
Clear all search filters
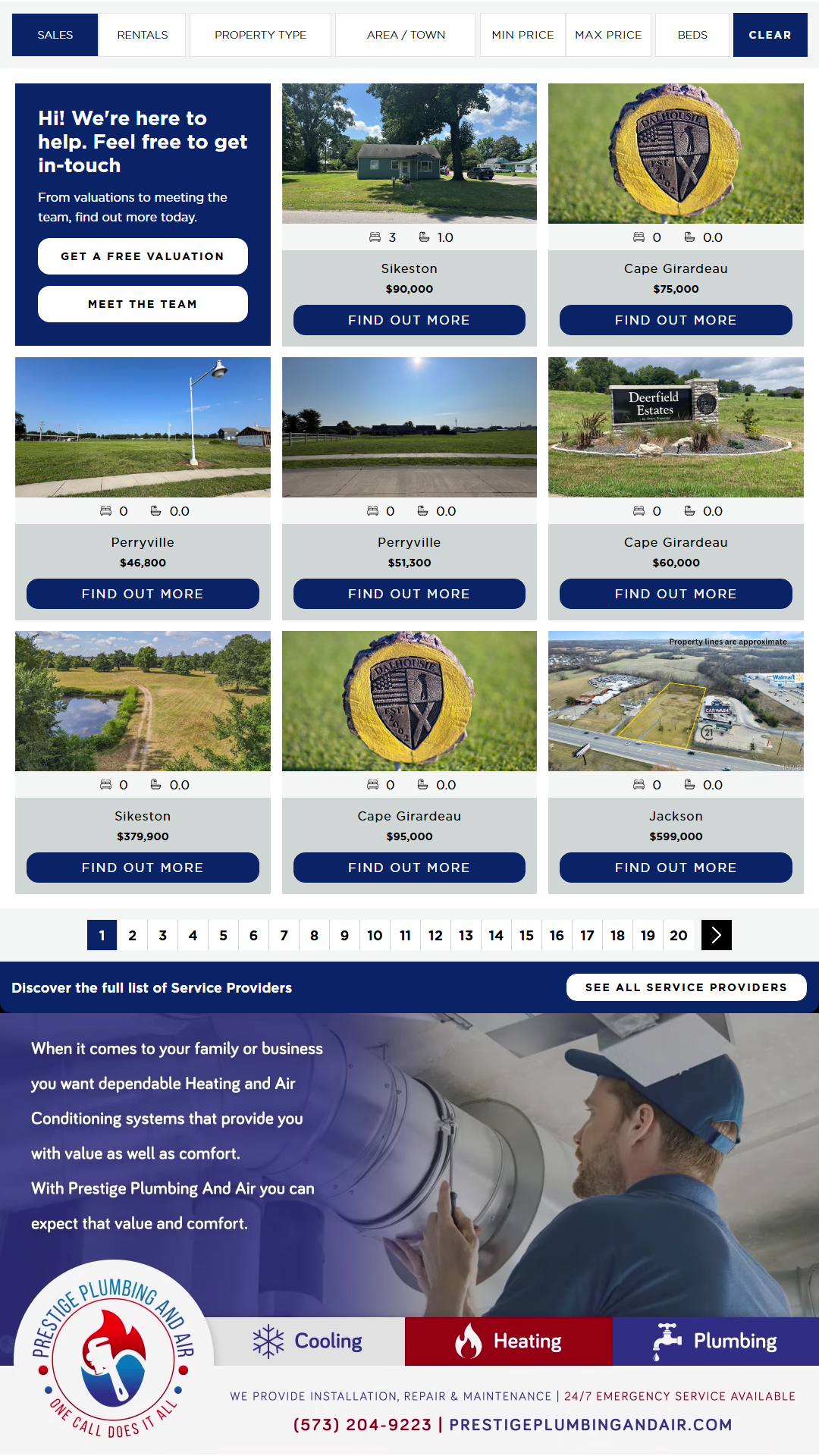pyautogui.click(x=770, y=35)
